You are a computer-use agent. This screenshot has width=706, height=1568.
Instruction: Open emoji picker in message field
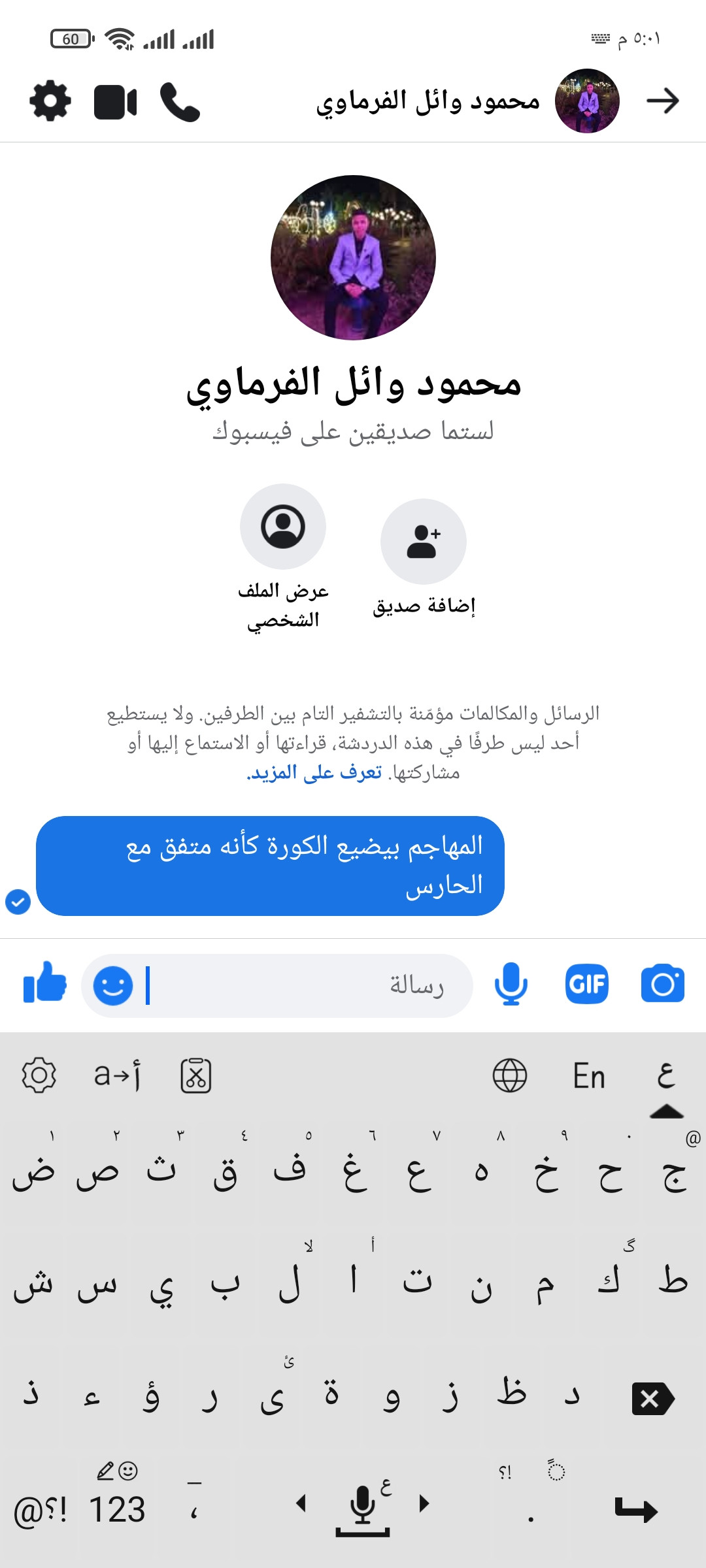113,985
